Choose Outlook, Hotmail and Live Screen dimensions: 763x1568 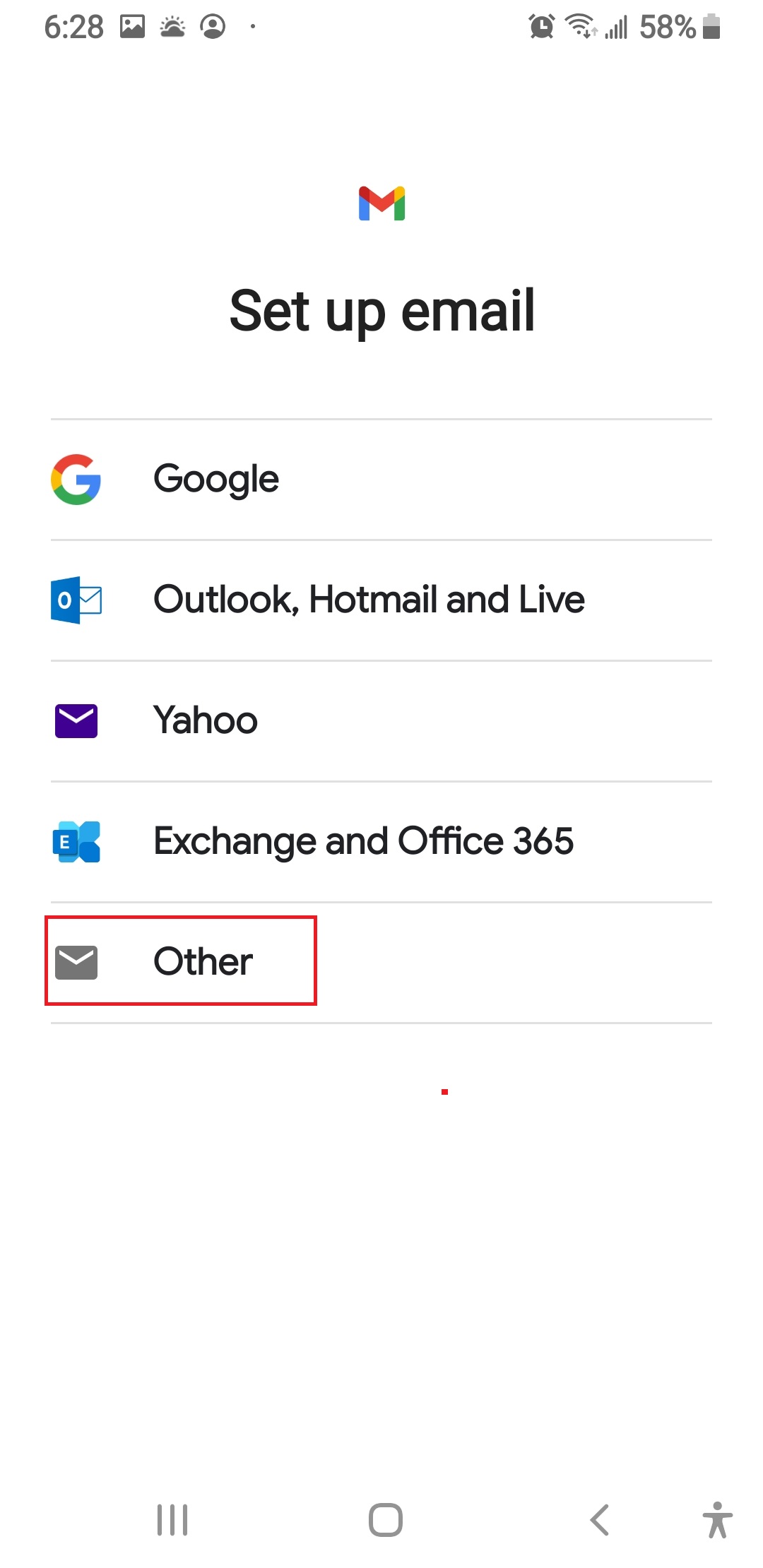pyautogui.click(x=381, y=601)
